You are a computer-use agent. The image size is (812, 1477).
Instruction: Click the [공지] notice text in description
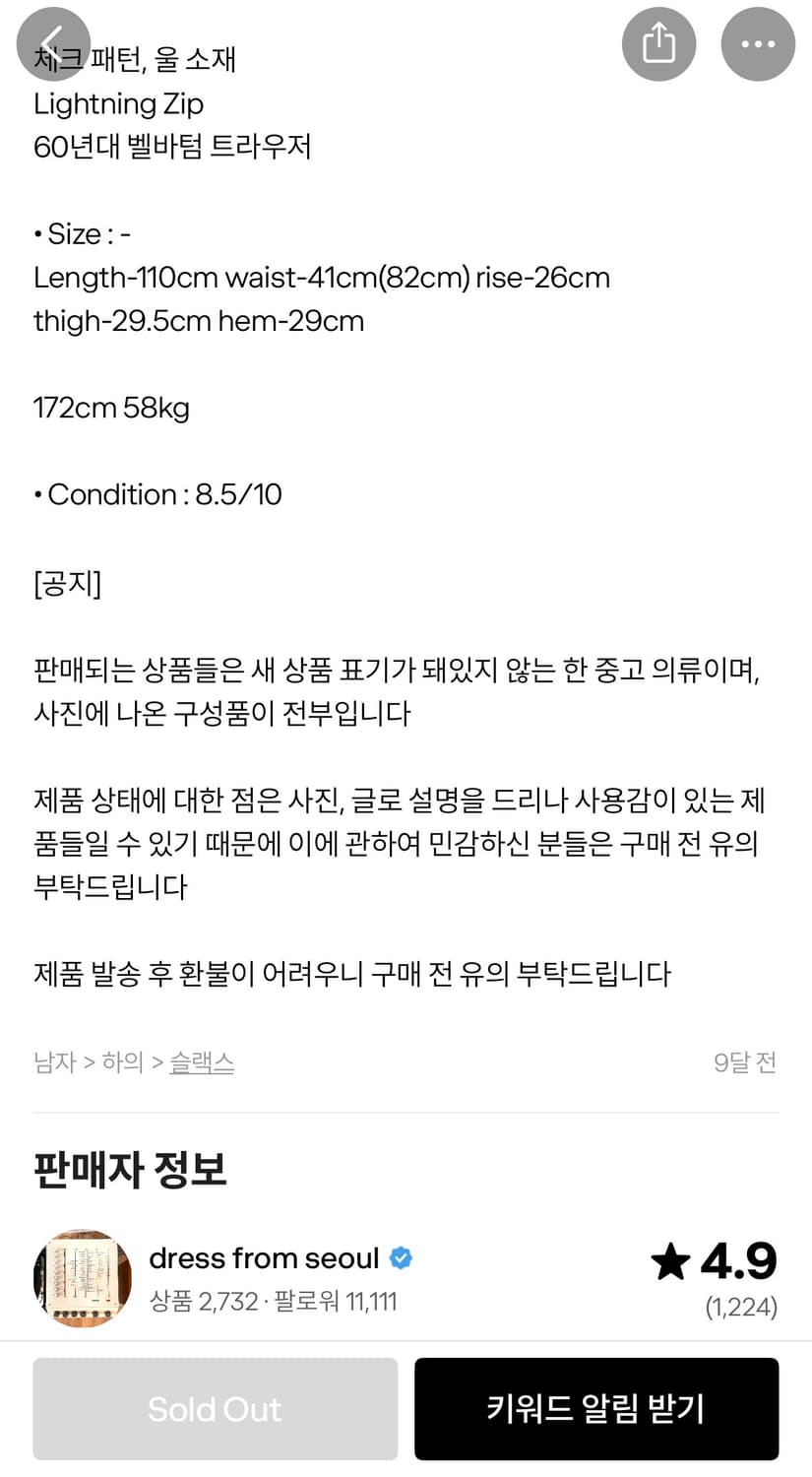(69, 584)
